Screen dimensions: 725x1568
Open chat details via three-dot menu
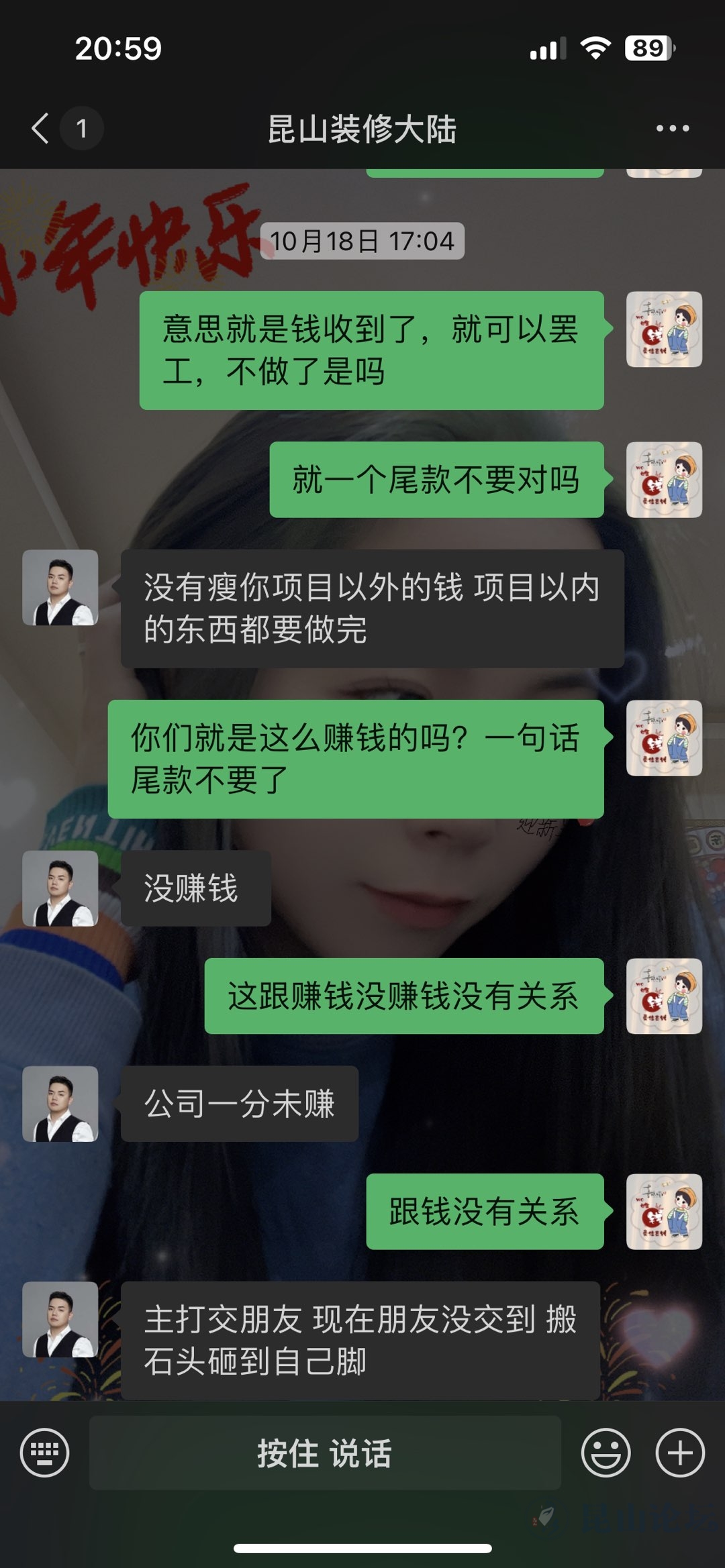point(672,128)
